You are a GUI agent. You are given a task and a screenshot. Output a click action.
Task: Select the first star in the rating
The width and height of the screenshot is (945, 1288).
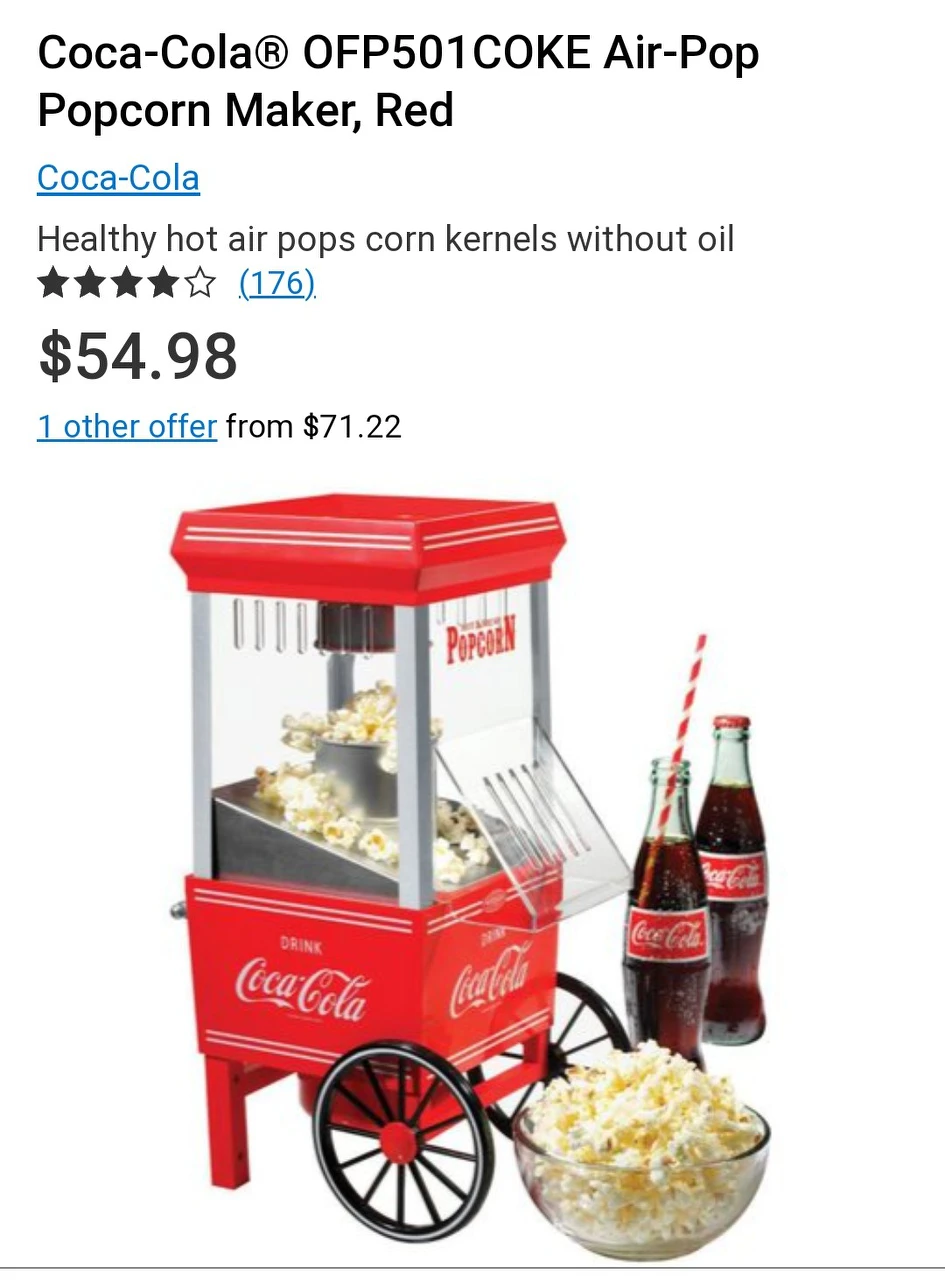coord(51,283)
